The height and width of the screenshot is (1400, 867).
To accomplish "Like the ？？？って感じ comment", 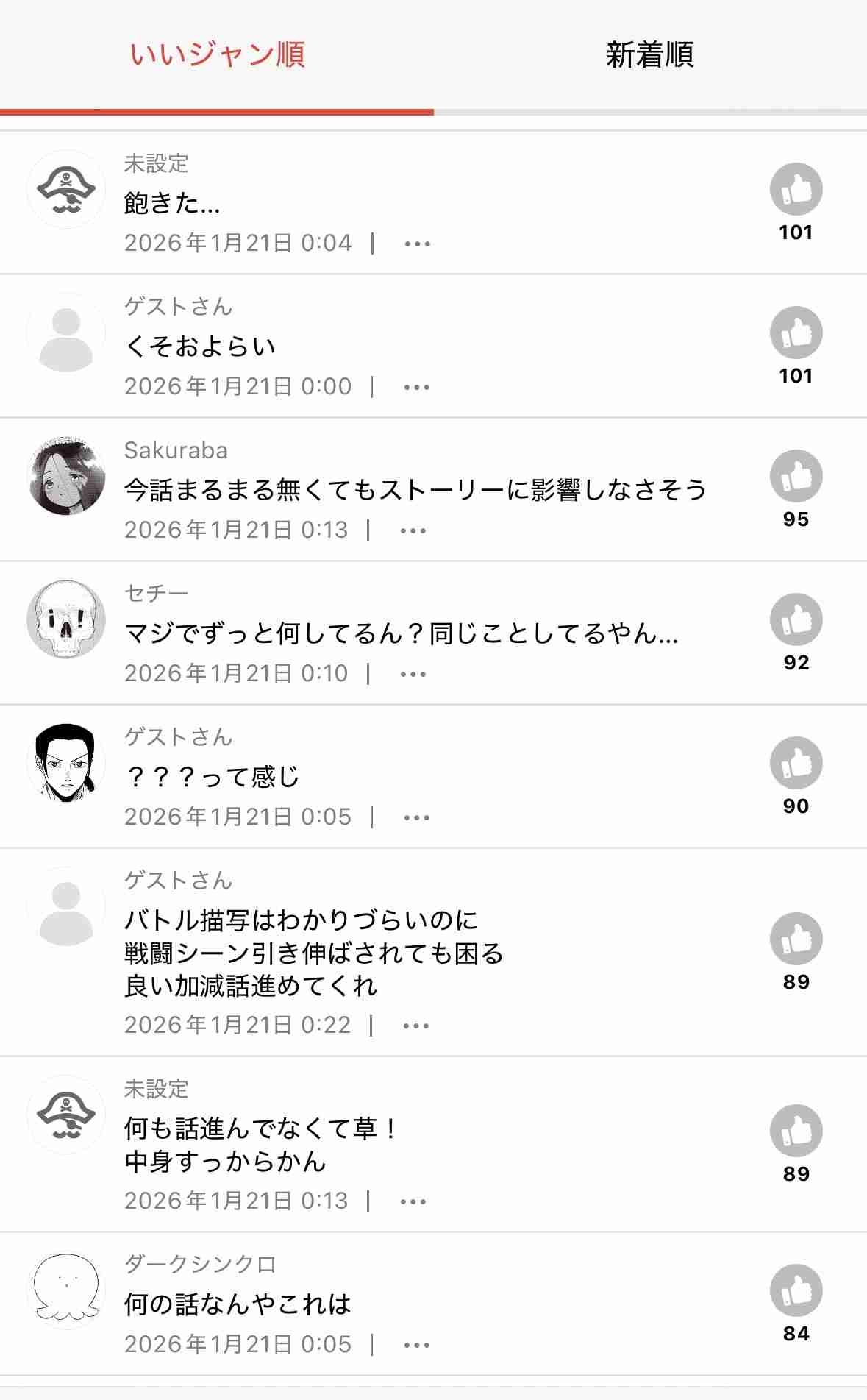I will [x=796, y=764].
